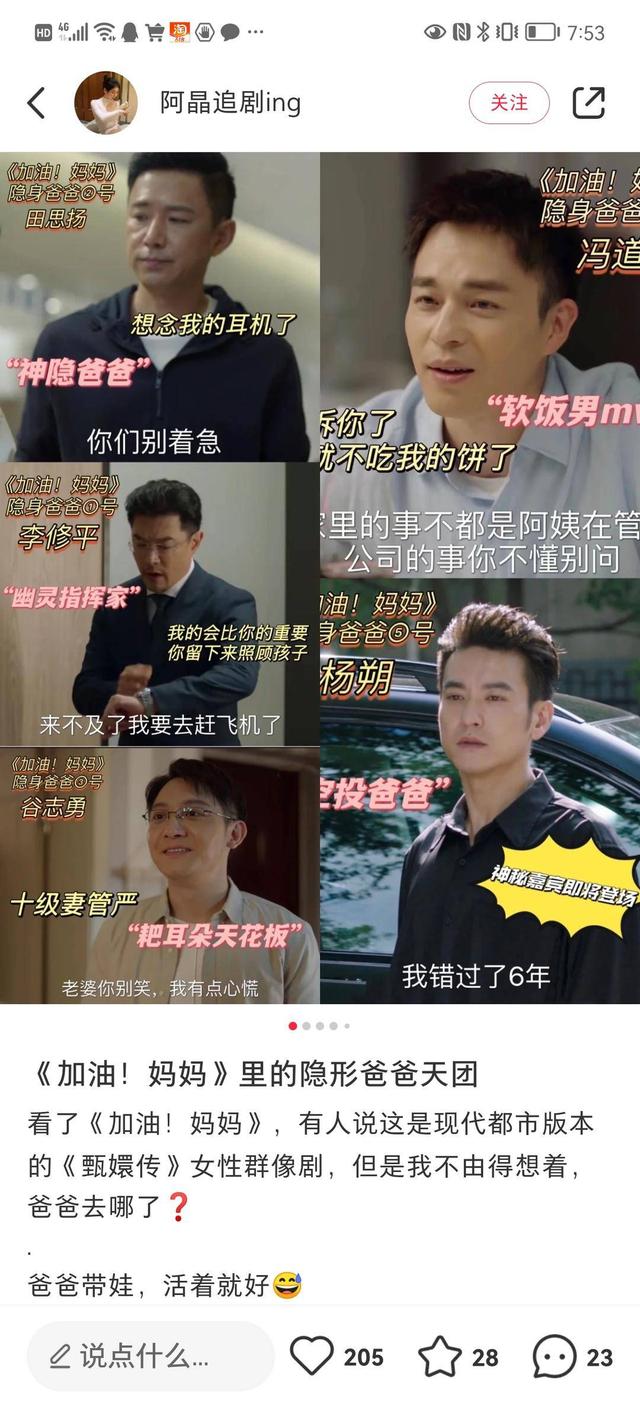This screenshot has width=640, height=1407.
Task: Tap the image page indicator dots
Action: [320, 1025]
